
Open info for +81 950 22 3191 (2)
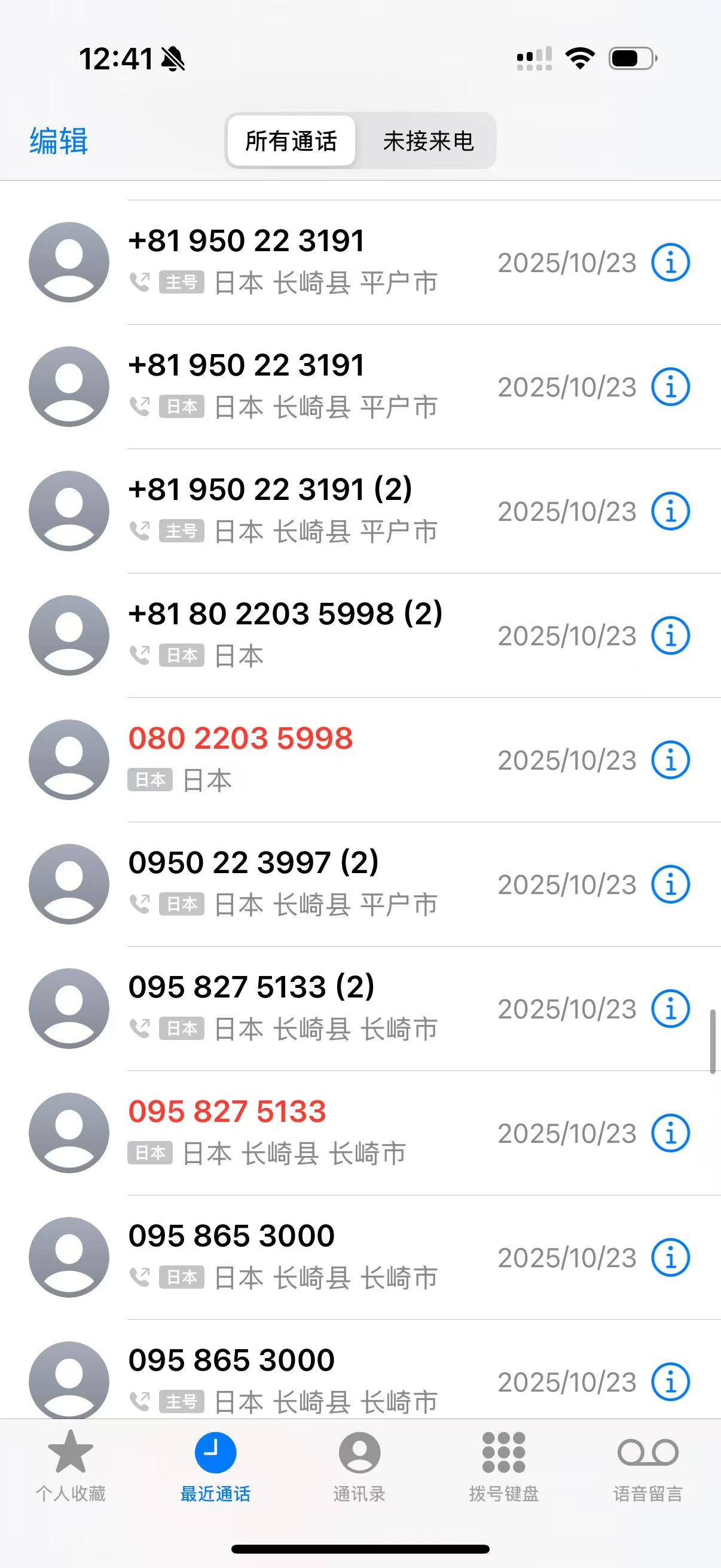pos(670,511)
